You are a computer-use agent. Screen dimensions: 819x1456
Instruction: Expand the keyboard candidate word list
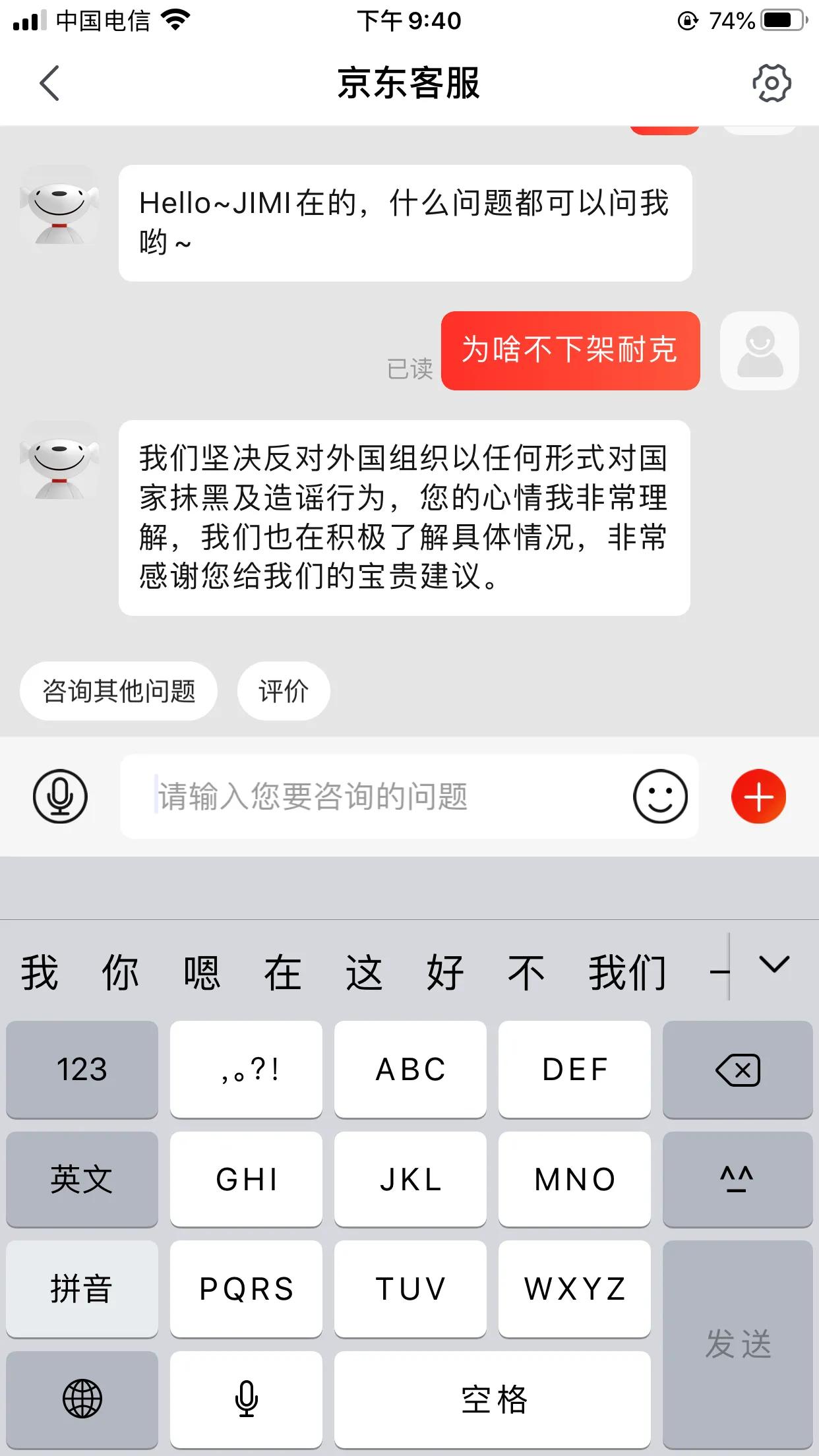click(774, 965)
